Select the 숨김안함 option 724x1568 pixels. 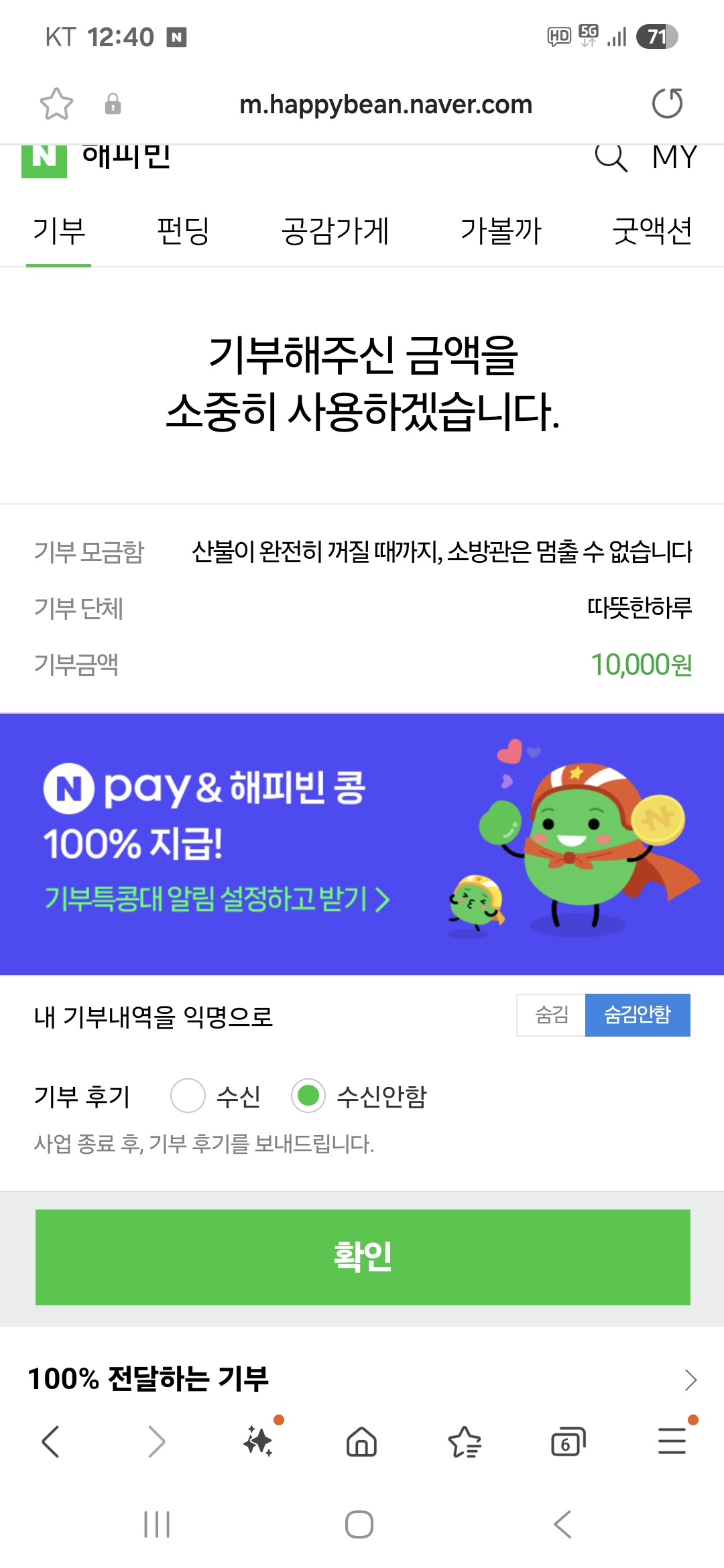(x=638, y=1015)
